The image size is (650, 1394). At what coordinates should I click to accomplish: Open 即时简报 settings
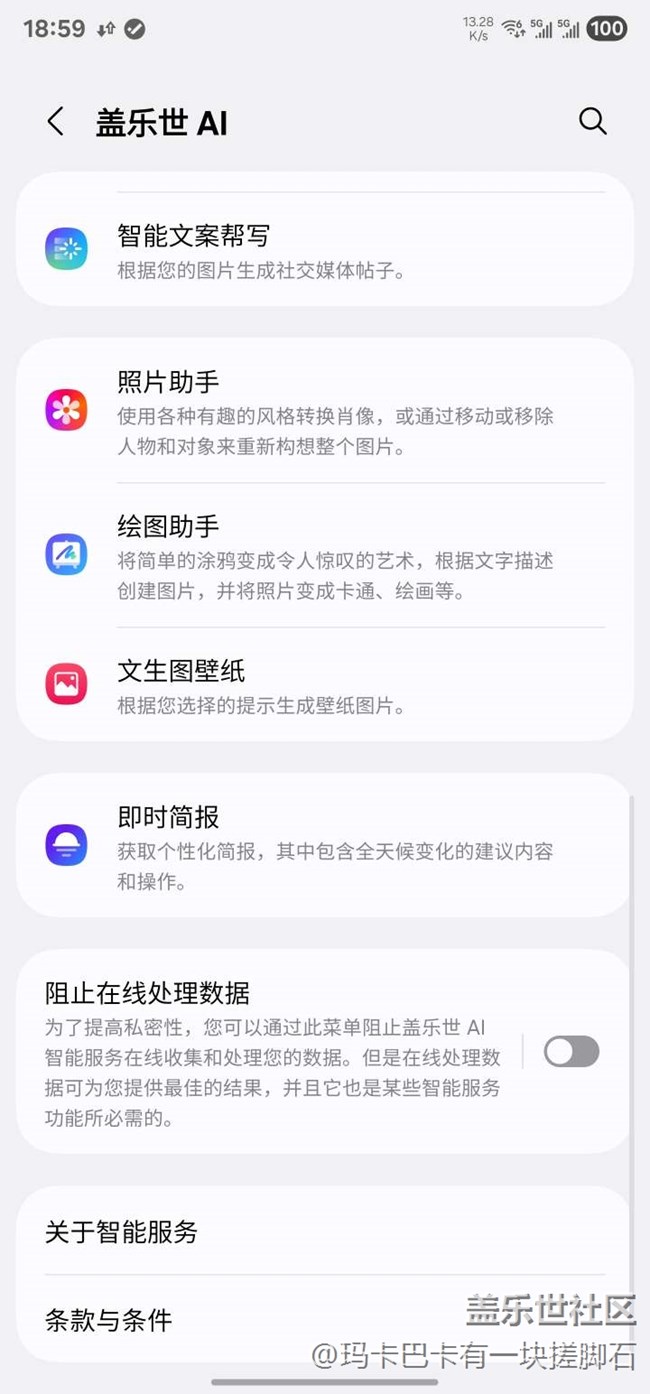[x=325, y=846]
